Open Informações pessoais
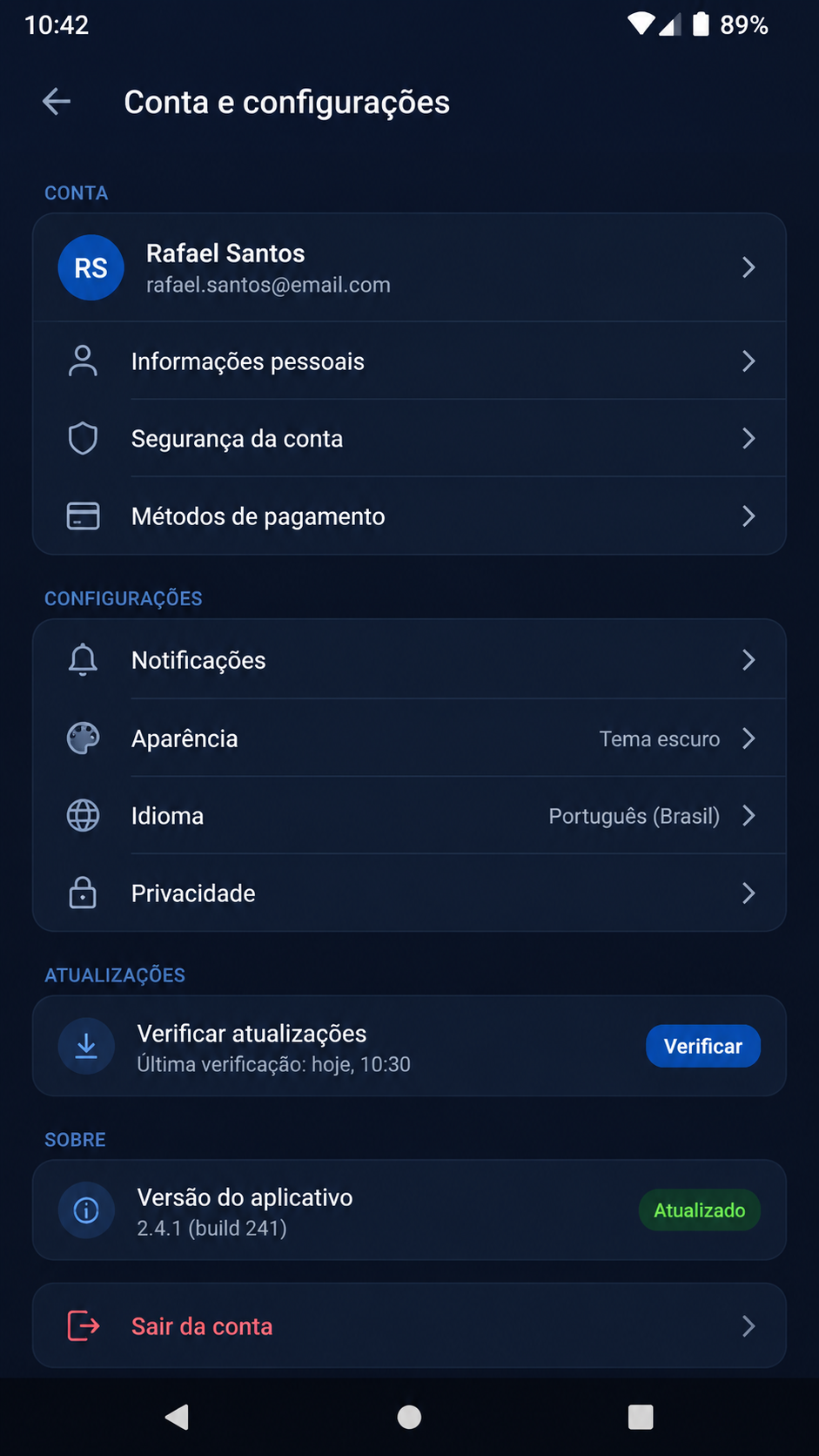Image resolution: width=819 pixels, height=1456 pixels. pyautogui.click(x=409, y=361)
